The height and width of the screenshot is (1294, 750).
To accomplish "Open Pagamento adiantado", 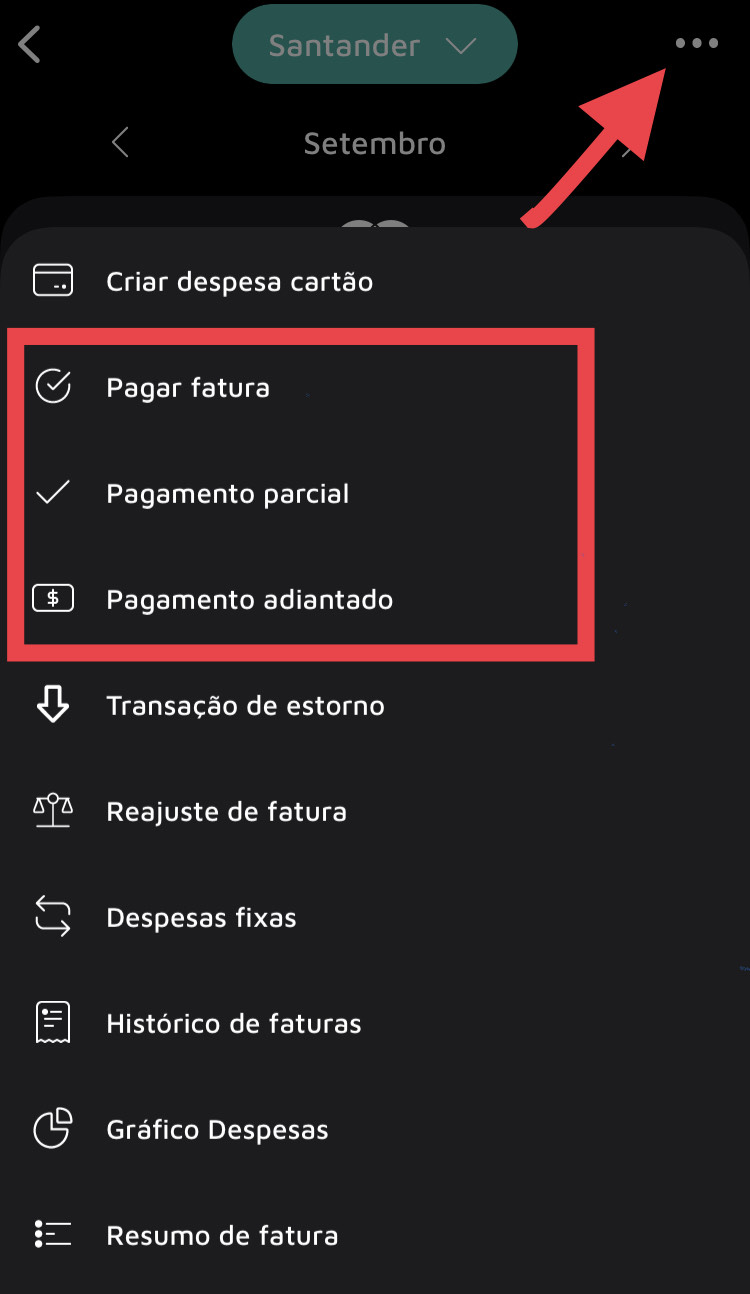I will point(249,599).
